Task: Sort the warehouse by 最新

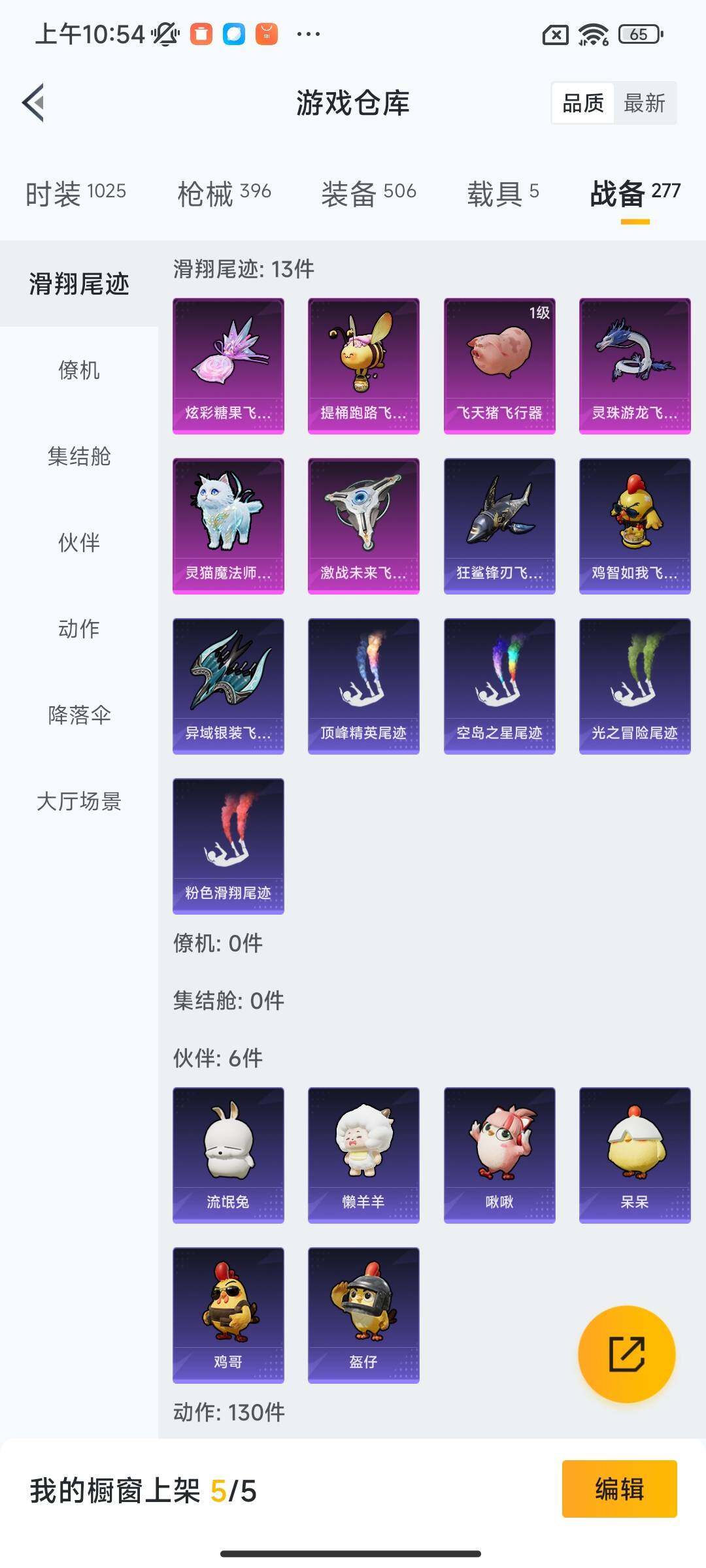Action: tap(644, 103)
